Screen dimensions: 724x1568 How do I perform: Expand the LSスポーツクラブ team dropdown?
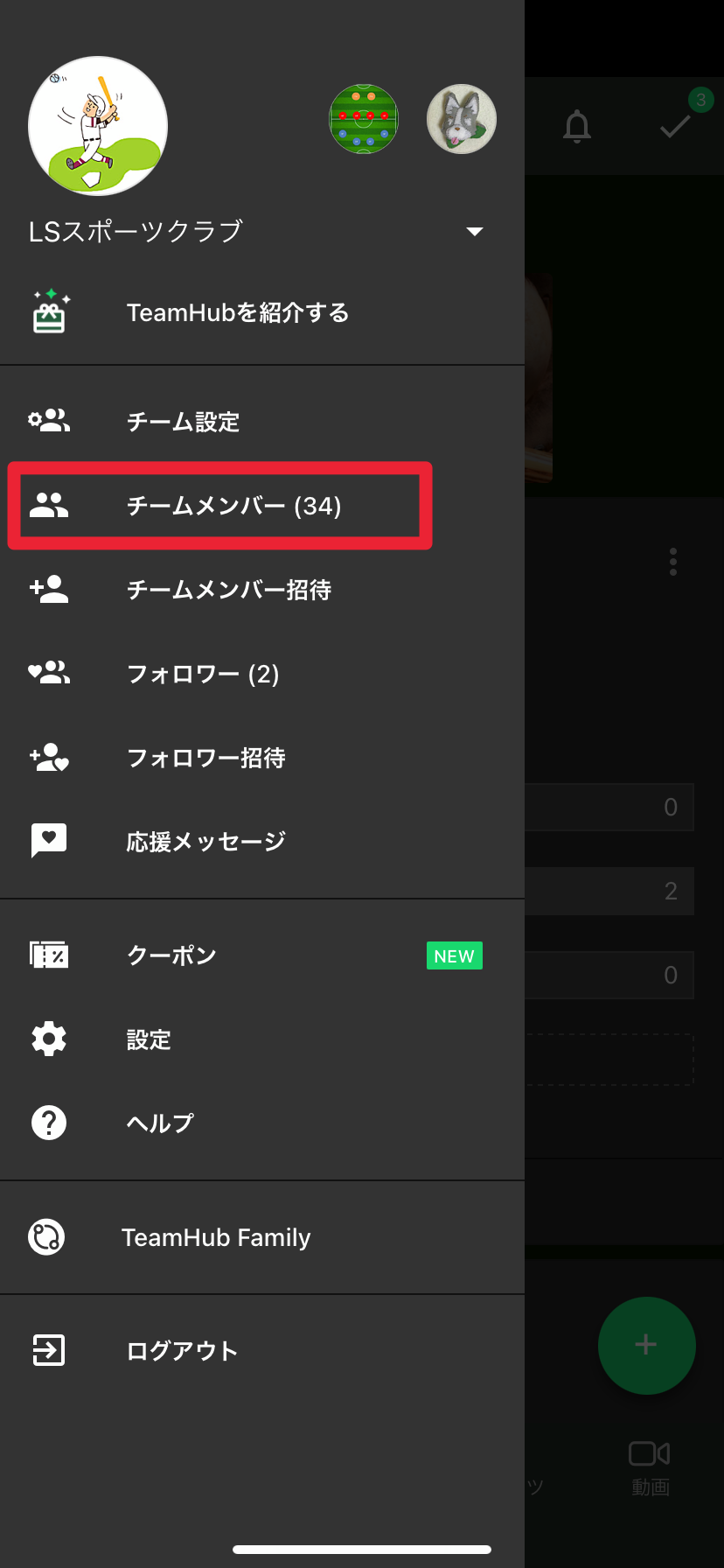click(474, 232)
